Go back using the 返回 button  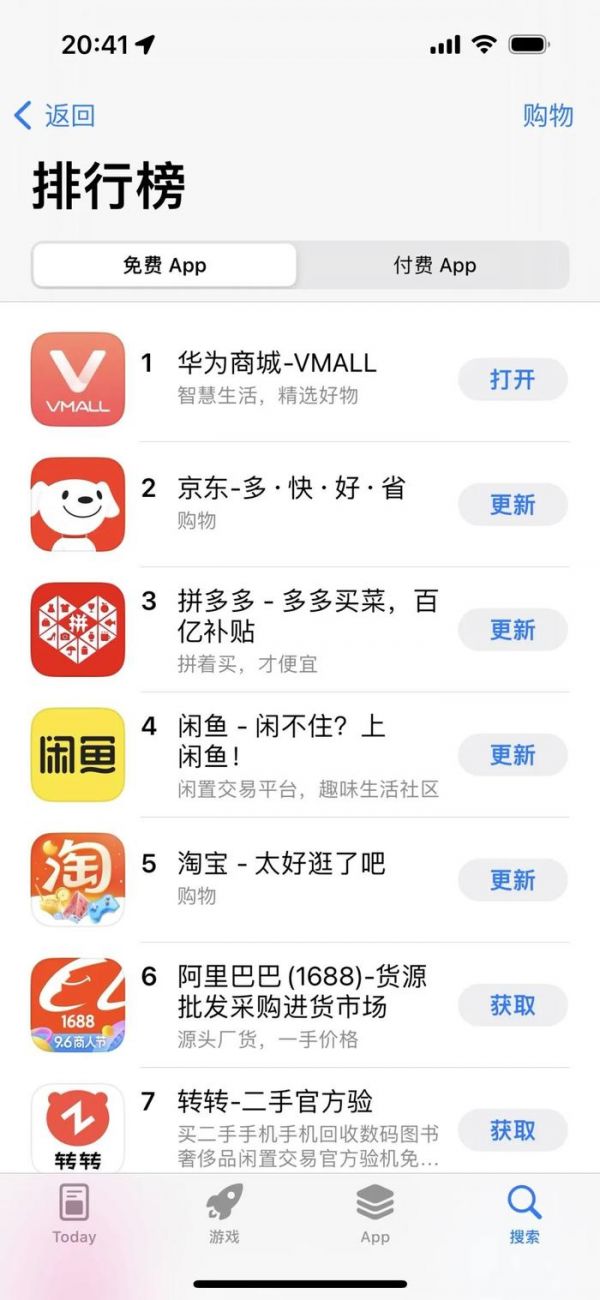tap(55, 116)
